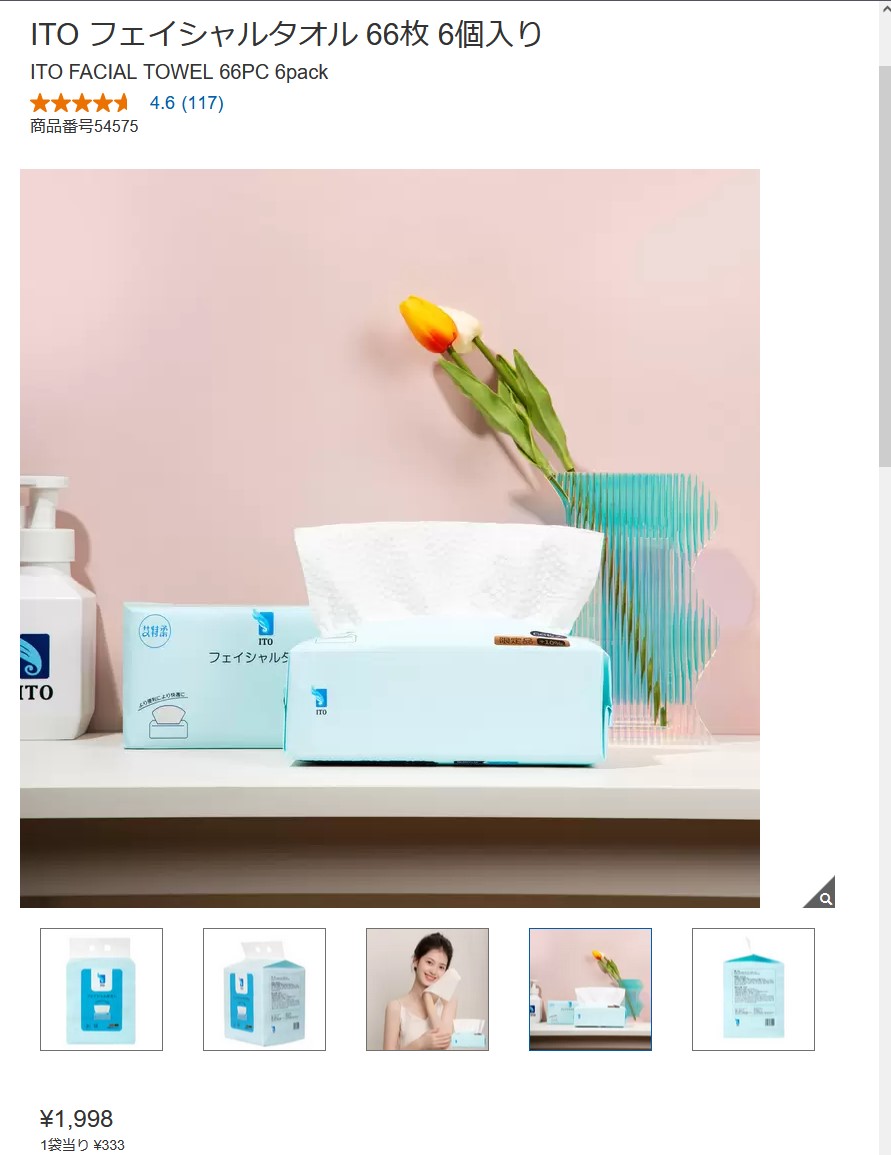Select the tulip and tissue box thumbnail
Screen dimensions: 891x1155
coord(590,989)
